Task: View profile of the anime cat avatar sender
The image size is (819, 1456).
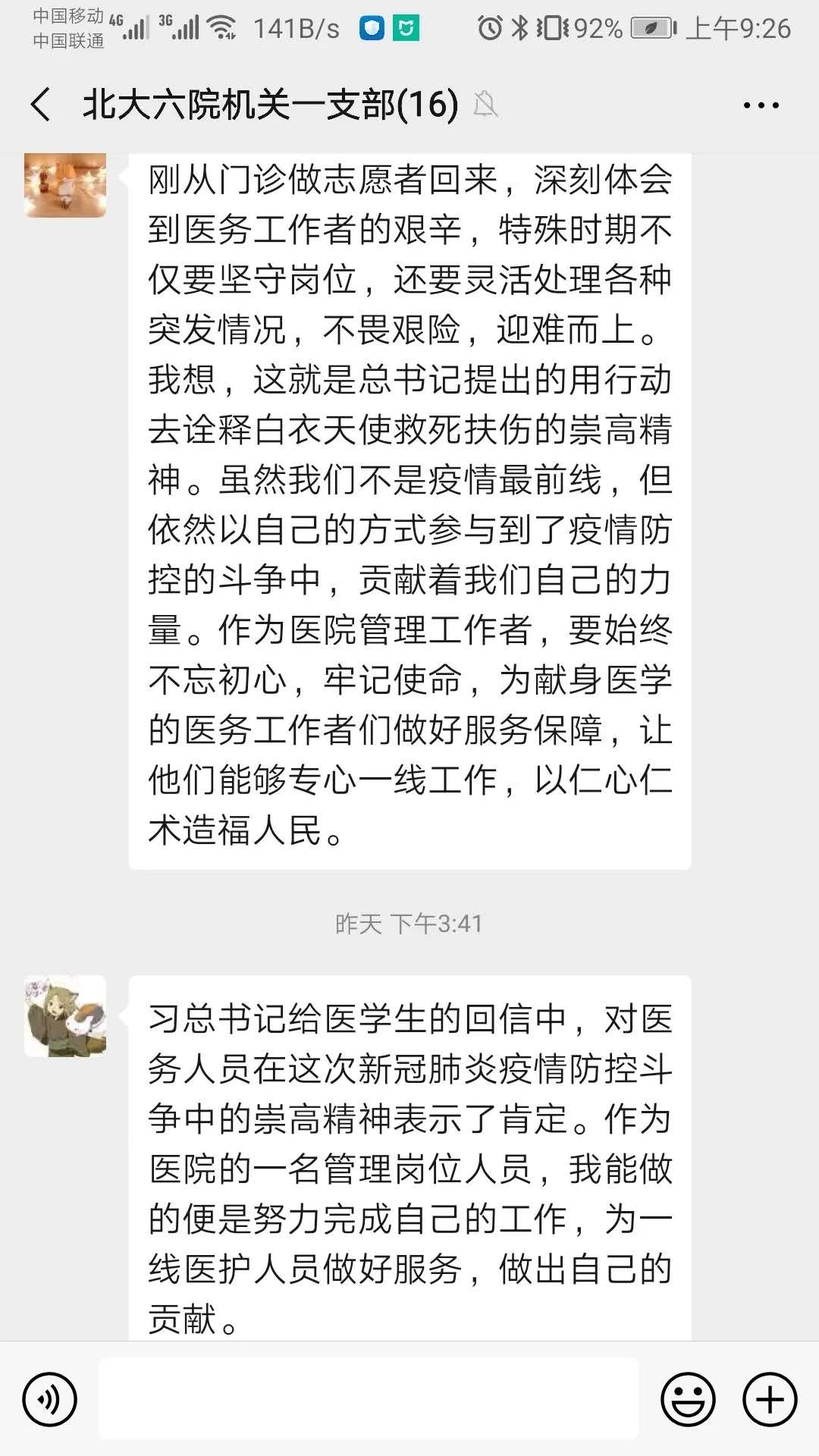Action: click(65, 1016)
